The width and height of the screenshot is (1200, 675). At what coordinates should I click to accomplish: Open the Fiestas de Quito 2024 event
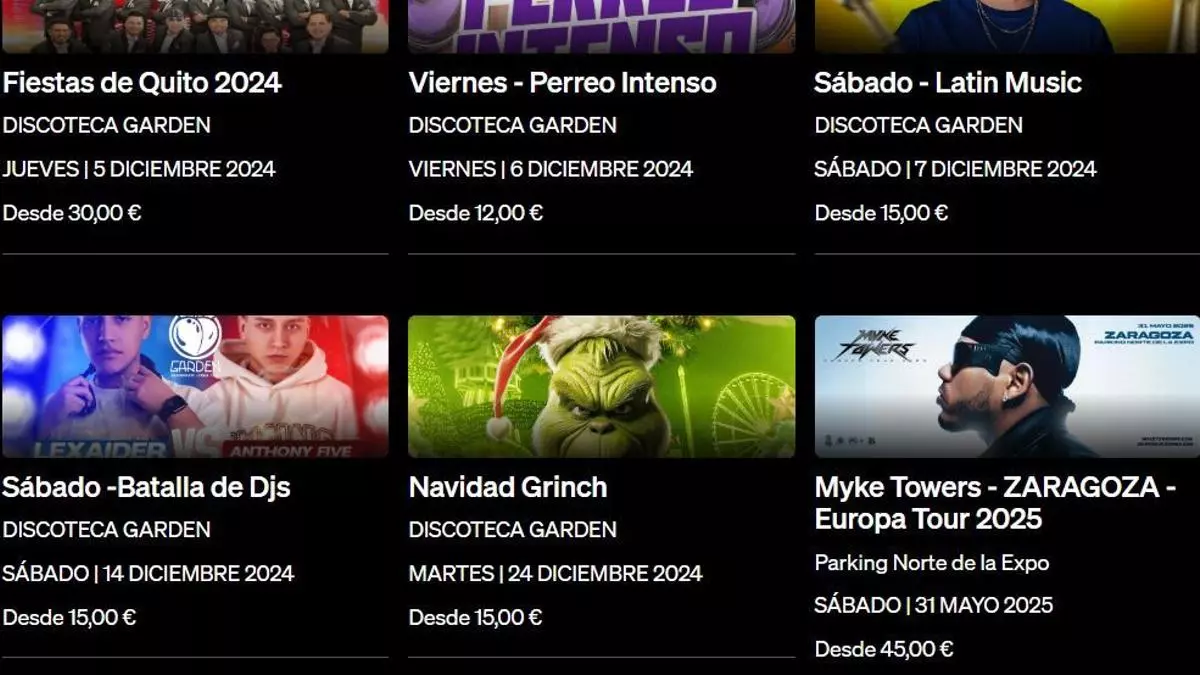click(x=142, y=83)
